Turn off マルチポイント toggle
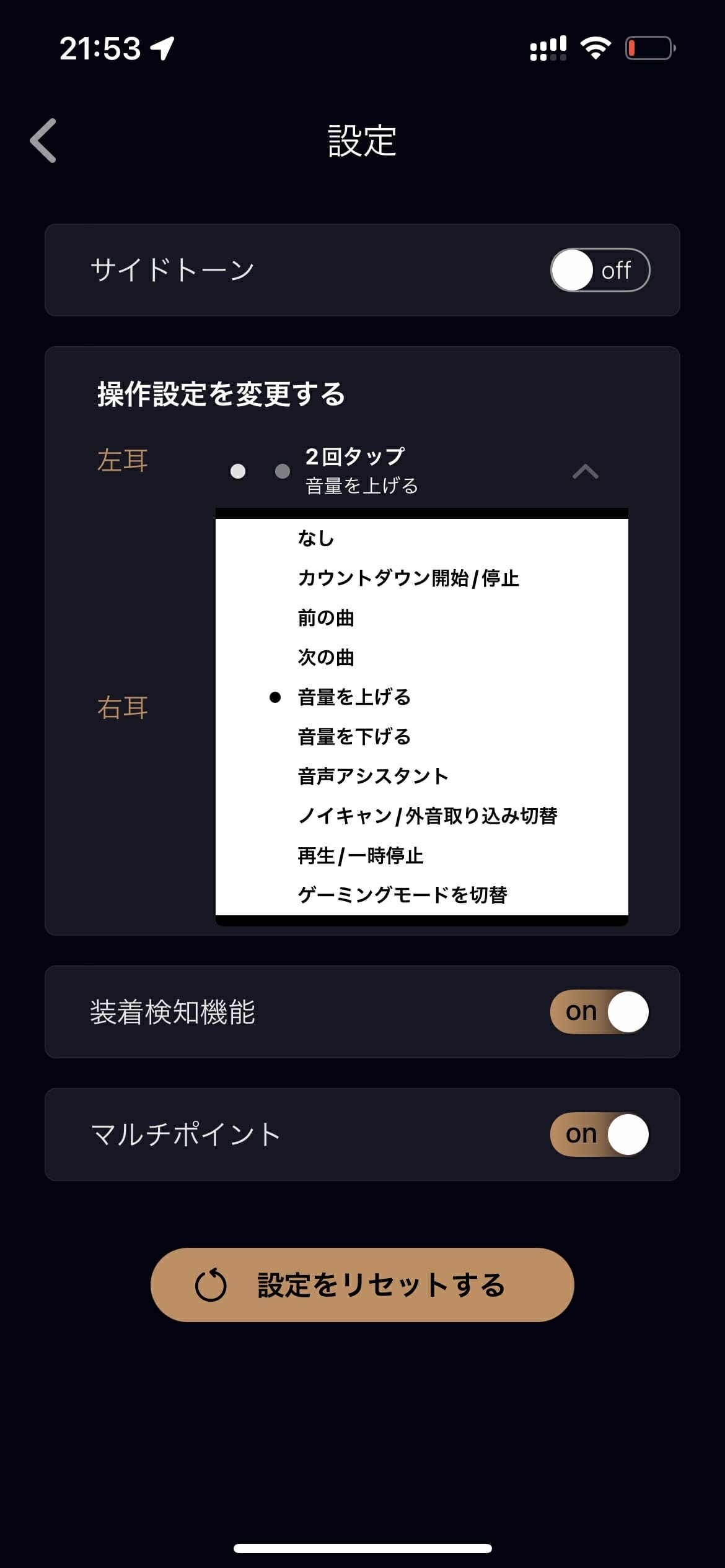Image resolution: width=725 pixels, height=1568 pixels. pyautogui.click(x=600, y=1135)
